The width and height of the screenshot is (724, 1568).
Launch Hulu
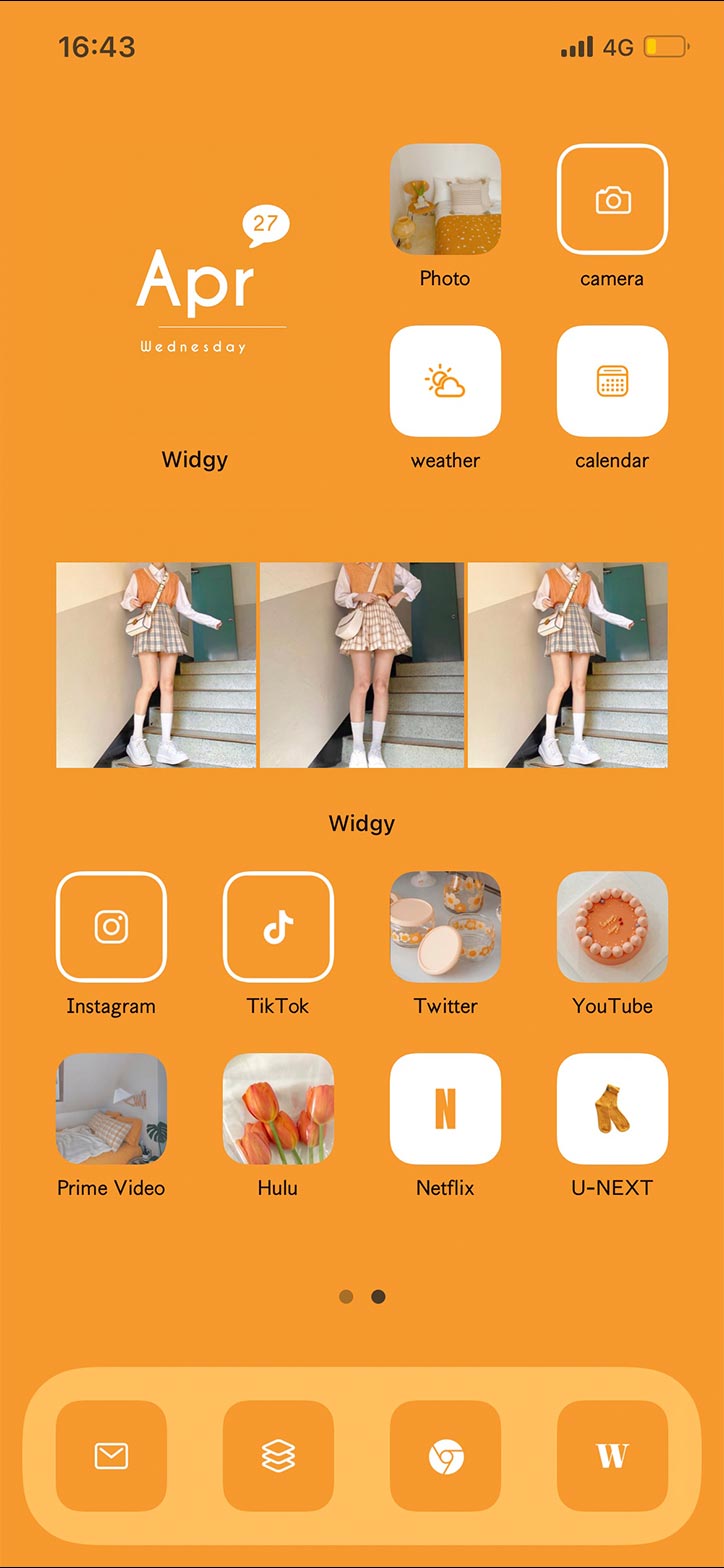278,1109
